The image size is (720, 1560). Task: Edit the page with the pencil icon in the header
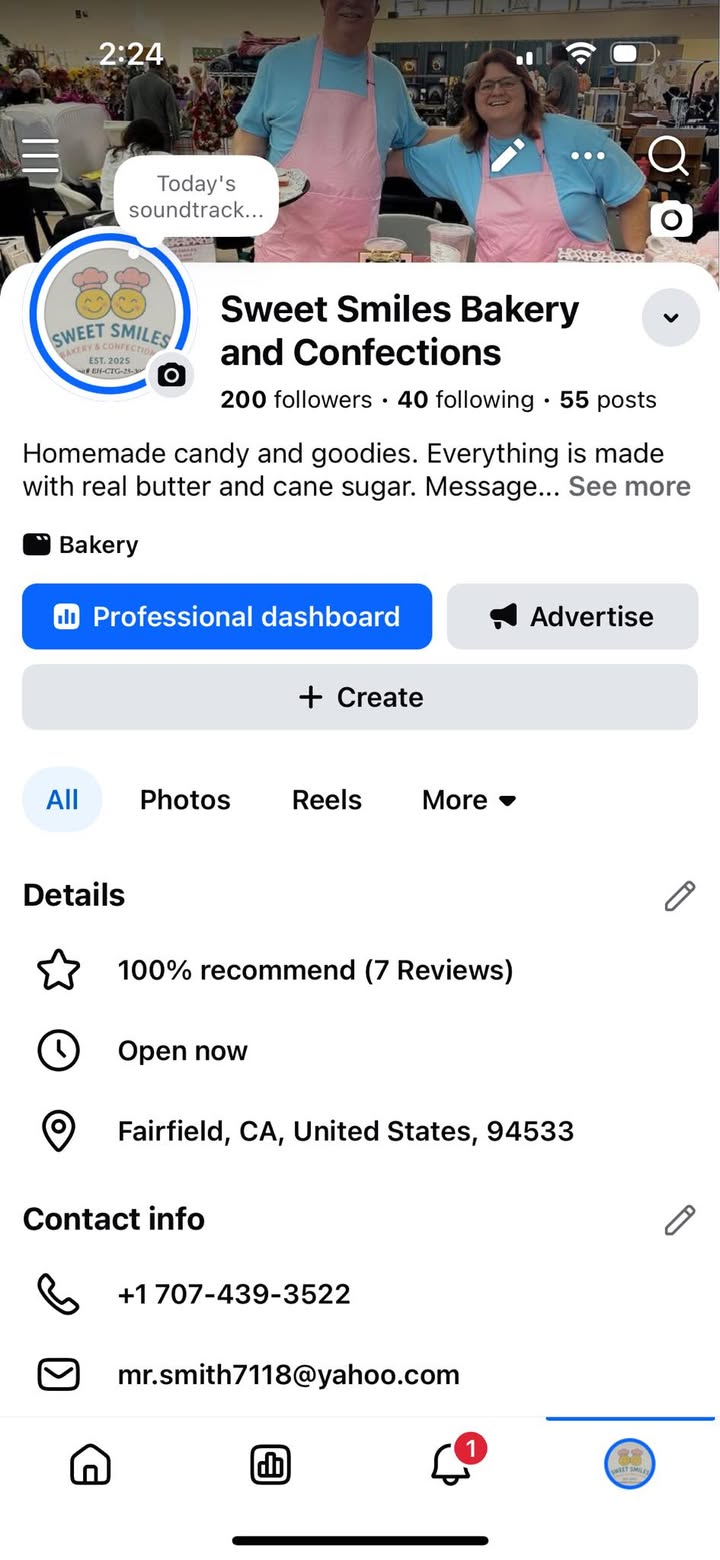pyautogui.click(x=507, y=156)
